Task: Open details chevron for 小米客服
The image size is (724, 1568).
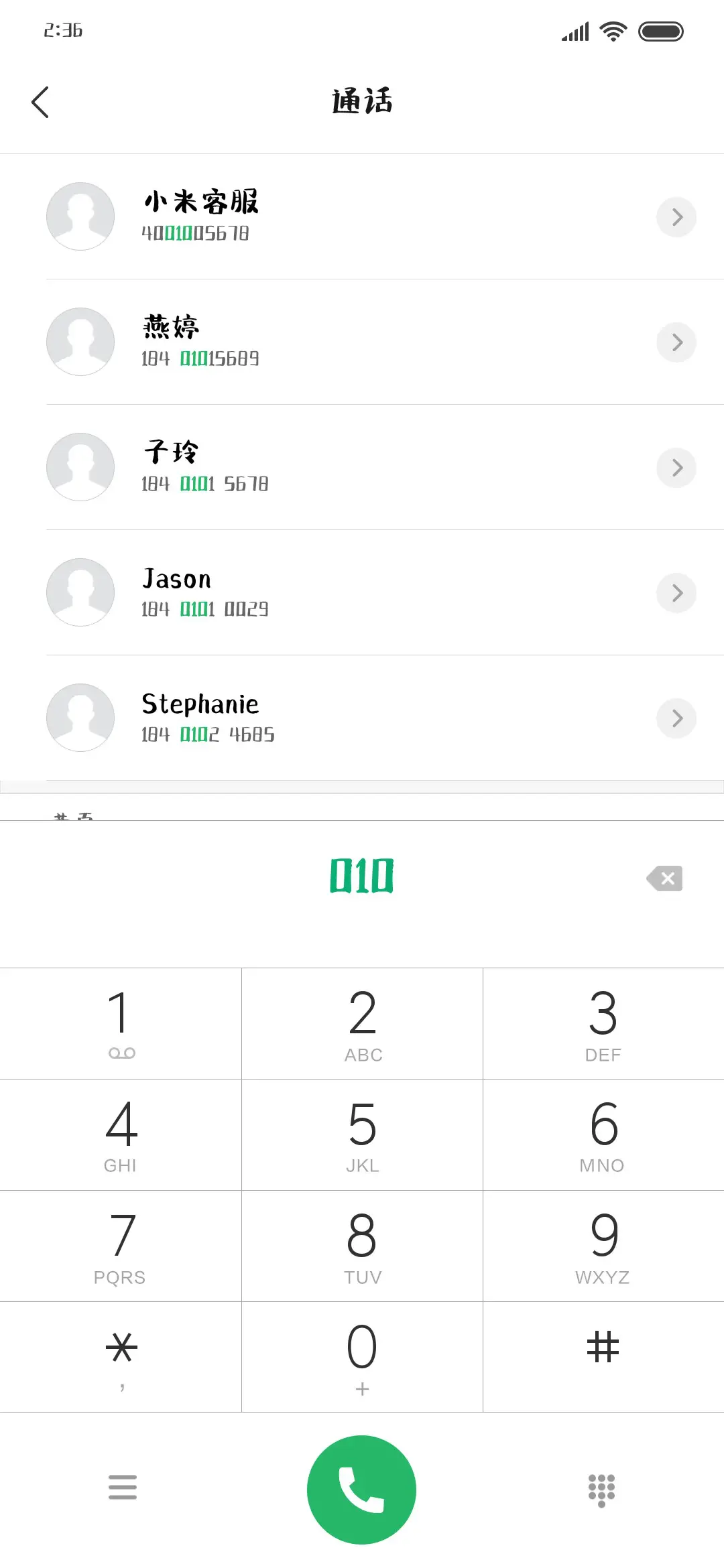Action: [x=676, y=216]
